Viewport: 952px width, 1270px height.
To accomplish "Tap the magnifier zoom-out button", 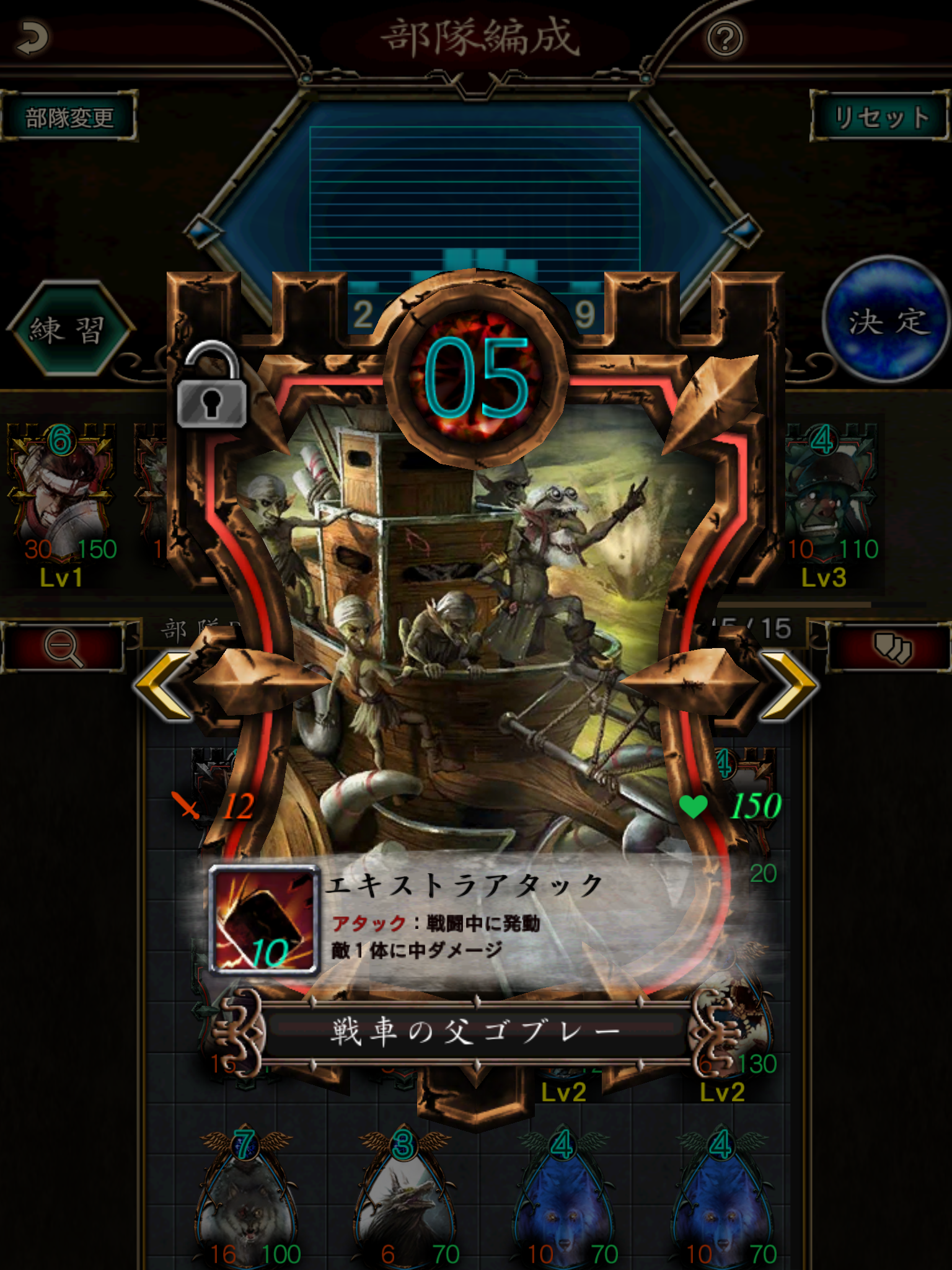I will coord(63,648).
